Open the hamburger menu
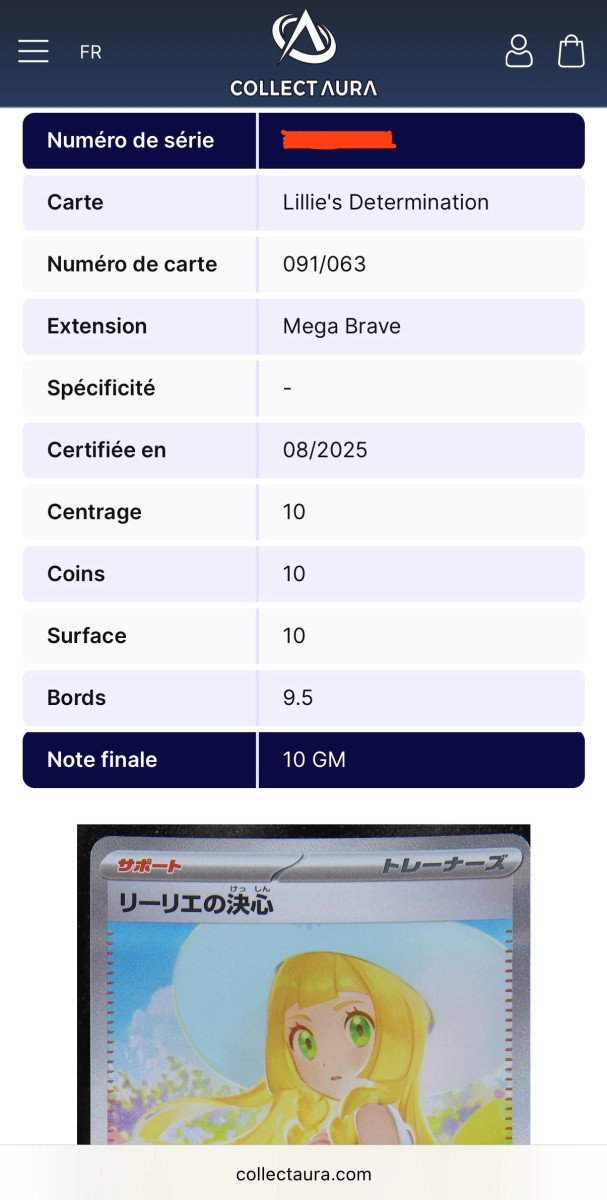The image size is (607, 1200). pos(33,51)
